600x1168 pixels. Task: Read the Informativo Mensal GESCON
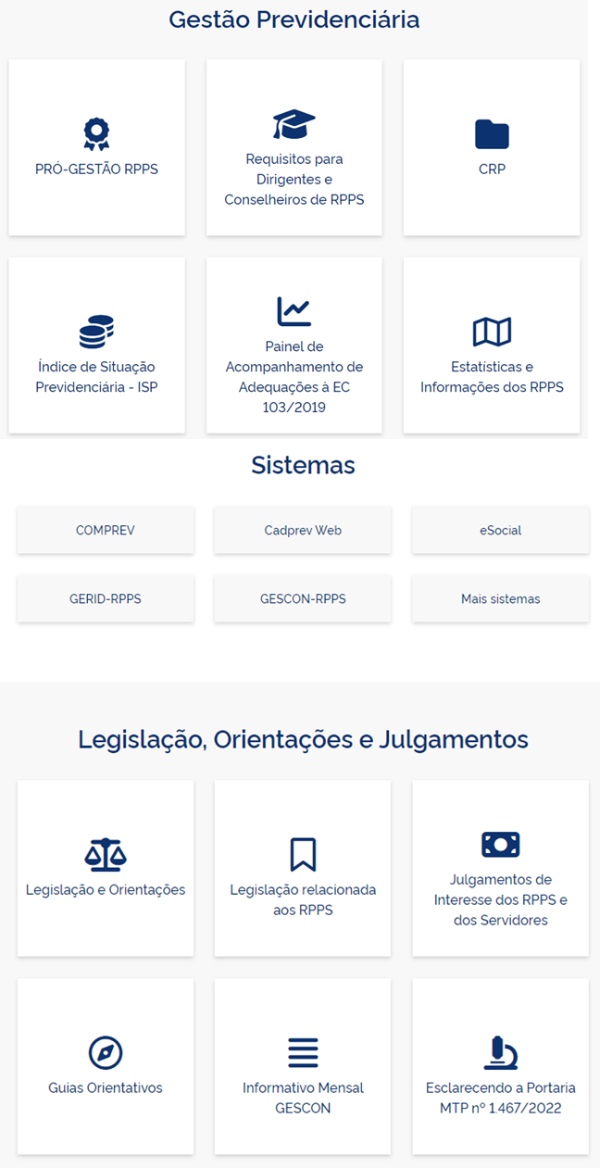(302, 1066)
